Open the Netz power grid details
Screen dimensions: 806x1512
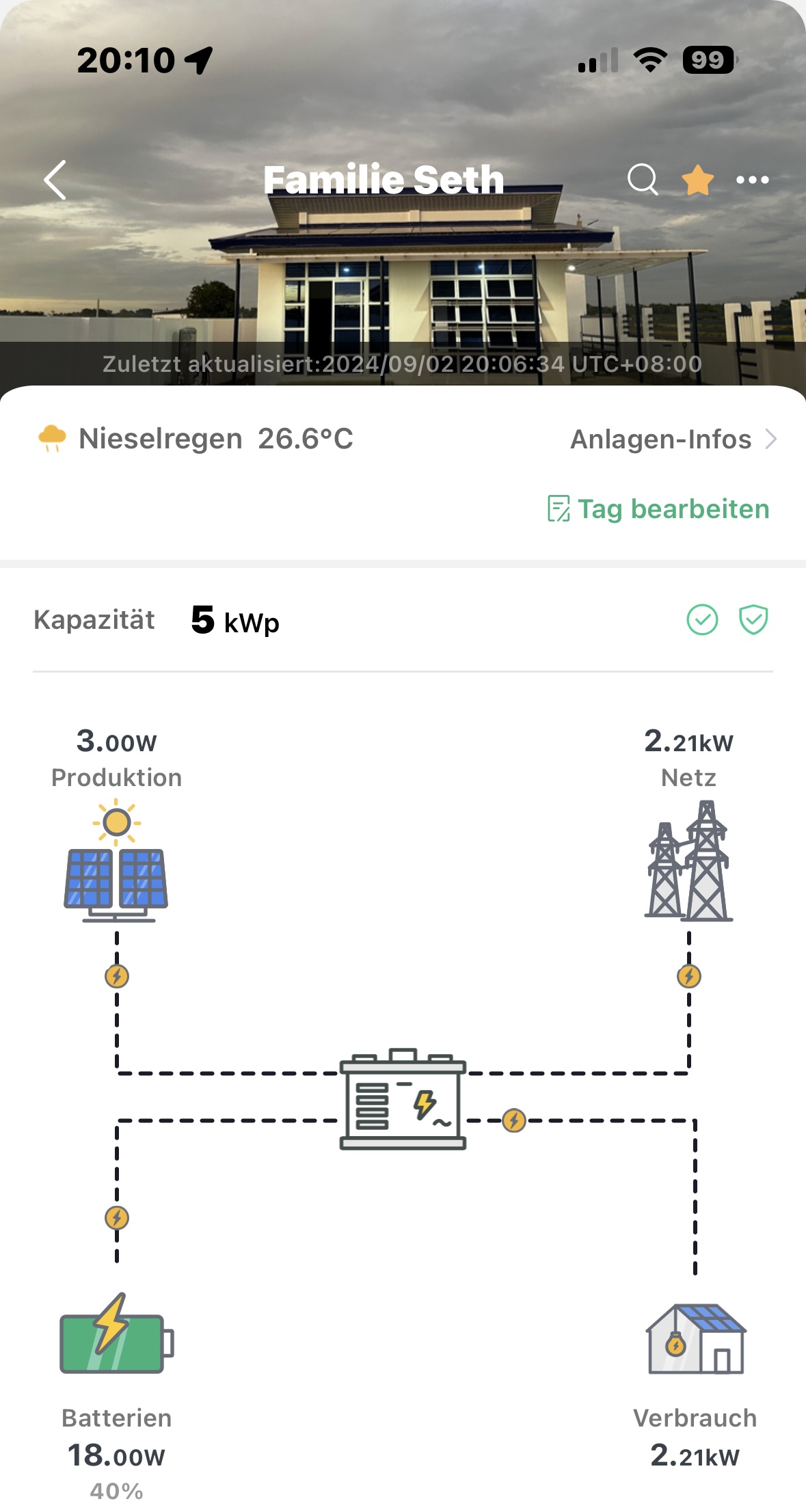pos(688,861)
